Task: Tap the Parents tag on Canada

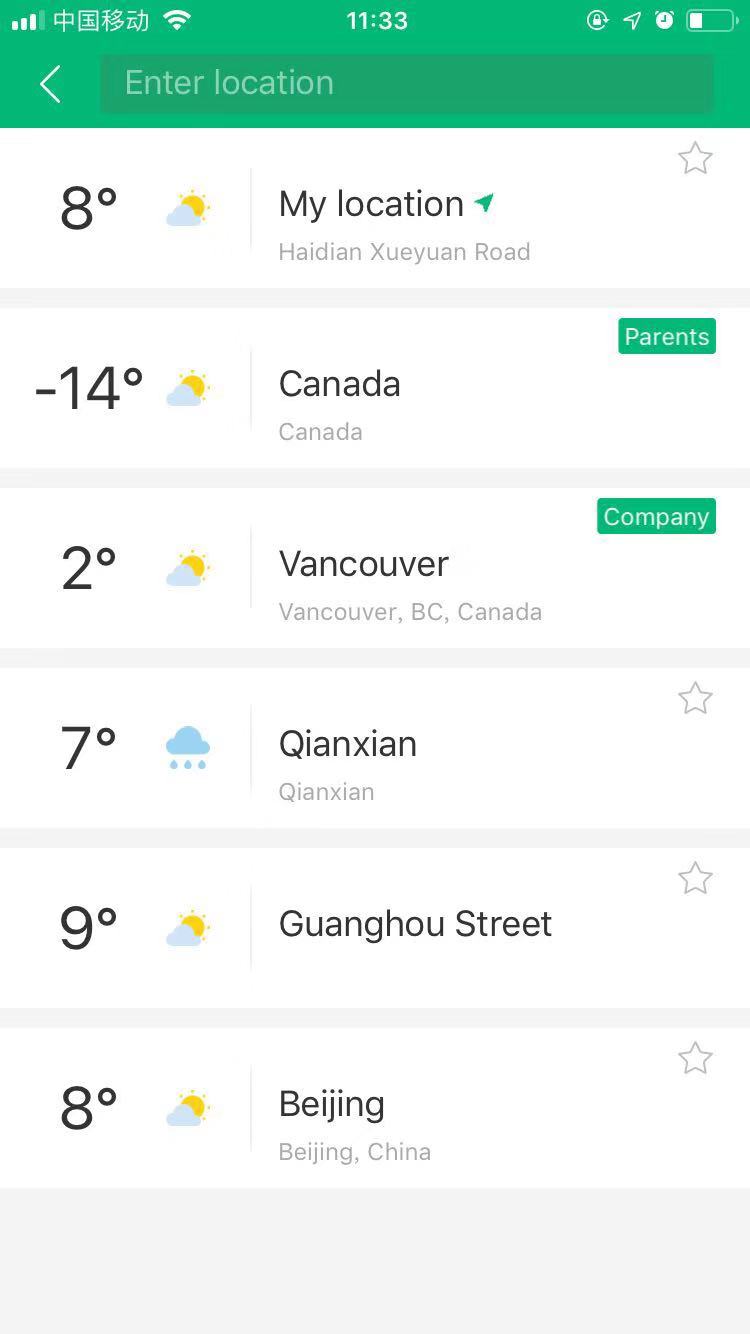Action: coord(666,337)
